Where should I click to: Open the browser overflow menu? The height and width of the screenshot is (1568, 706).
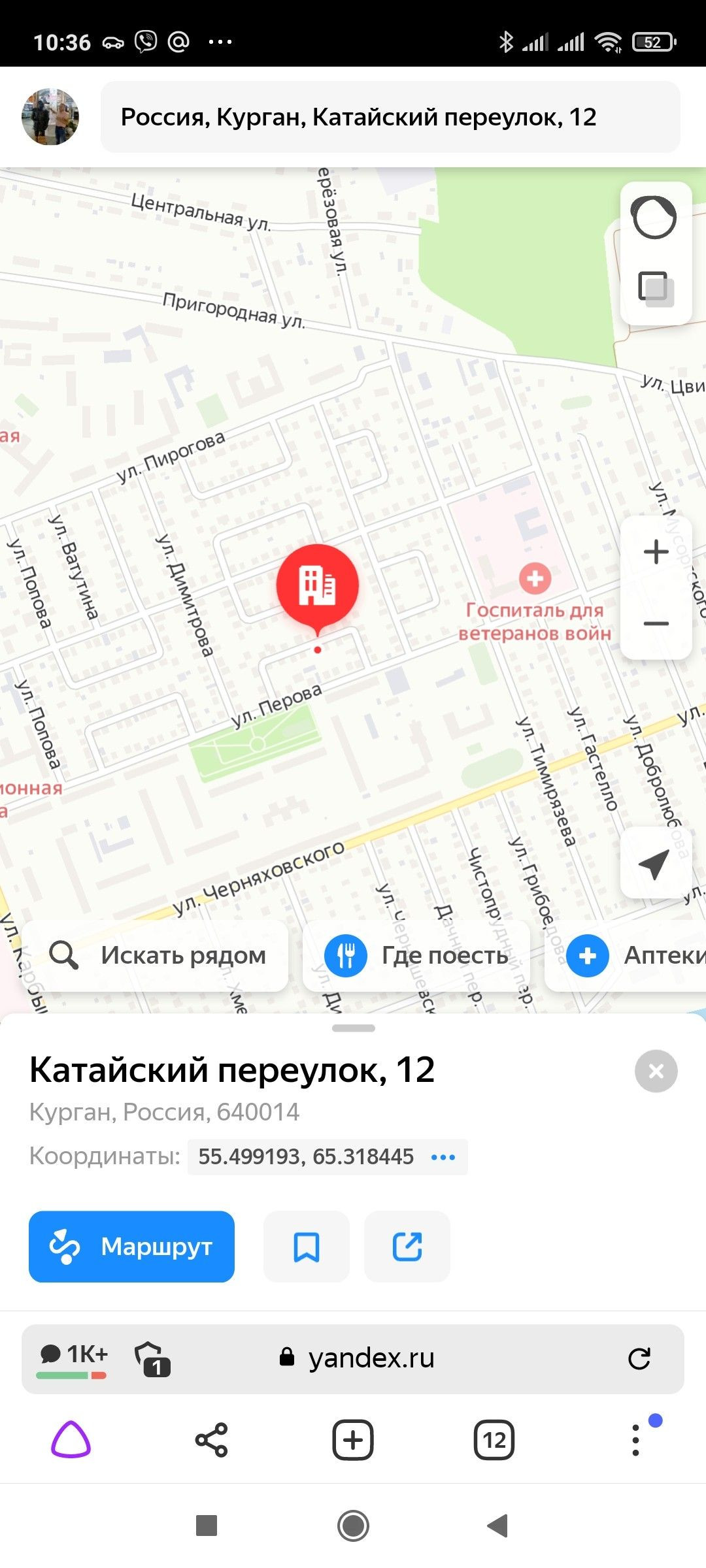point(636,1440)
